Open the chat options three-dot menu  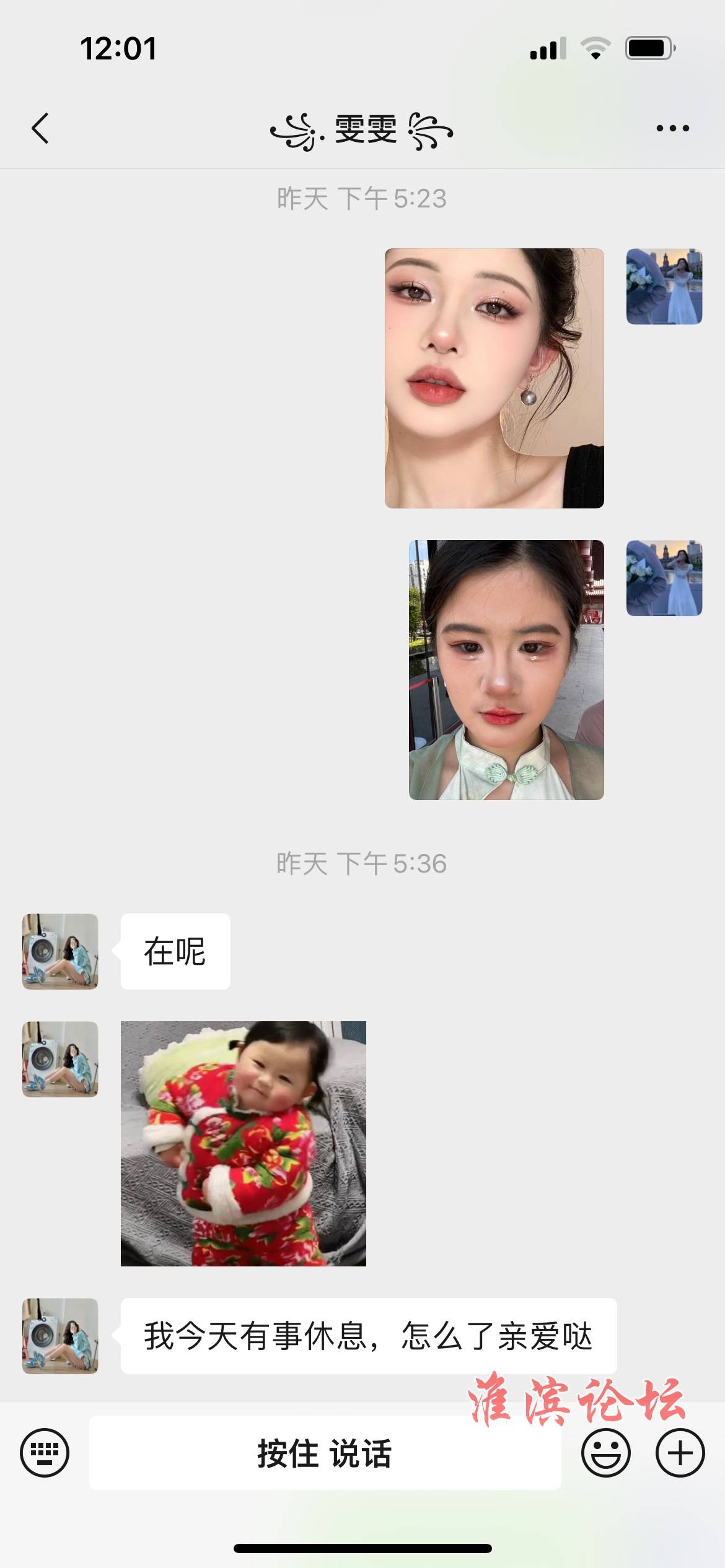click(672, 129)
